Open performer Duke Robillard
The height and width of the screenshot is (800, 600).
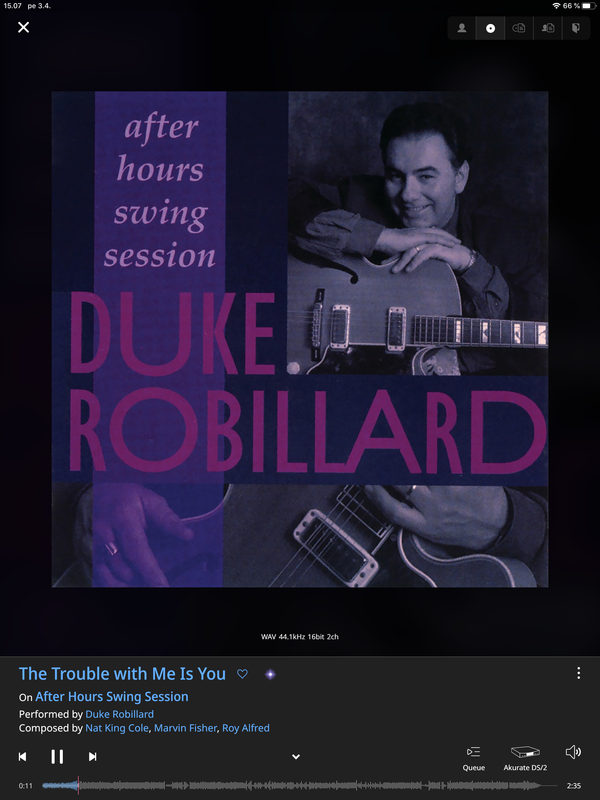click(x=120, y=714)
